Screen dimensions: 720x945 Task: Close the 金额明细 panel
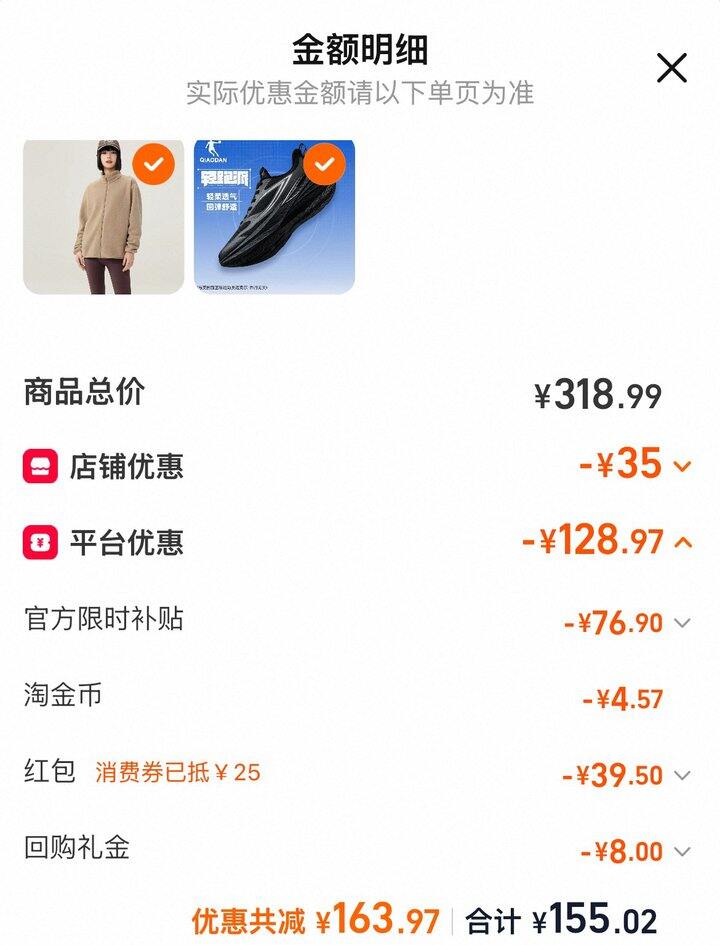671,68
